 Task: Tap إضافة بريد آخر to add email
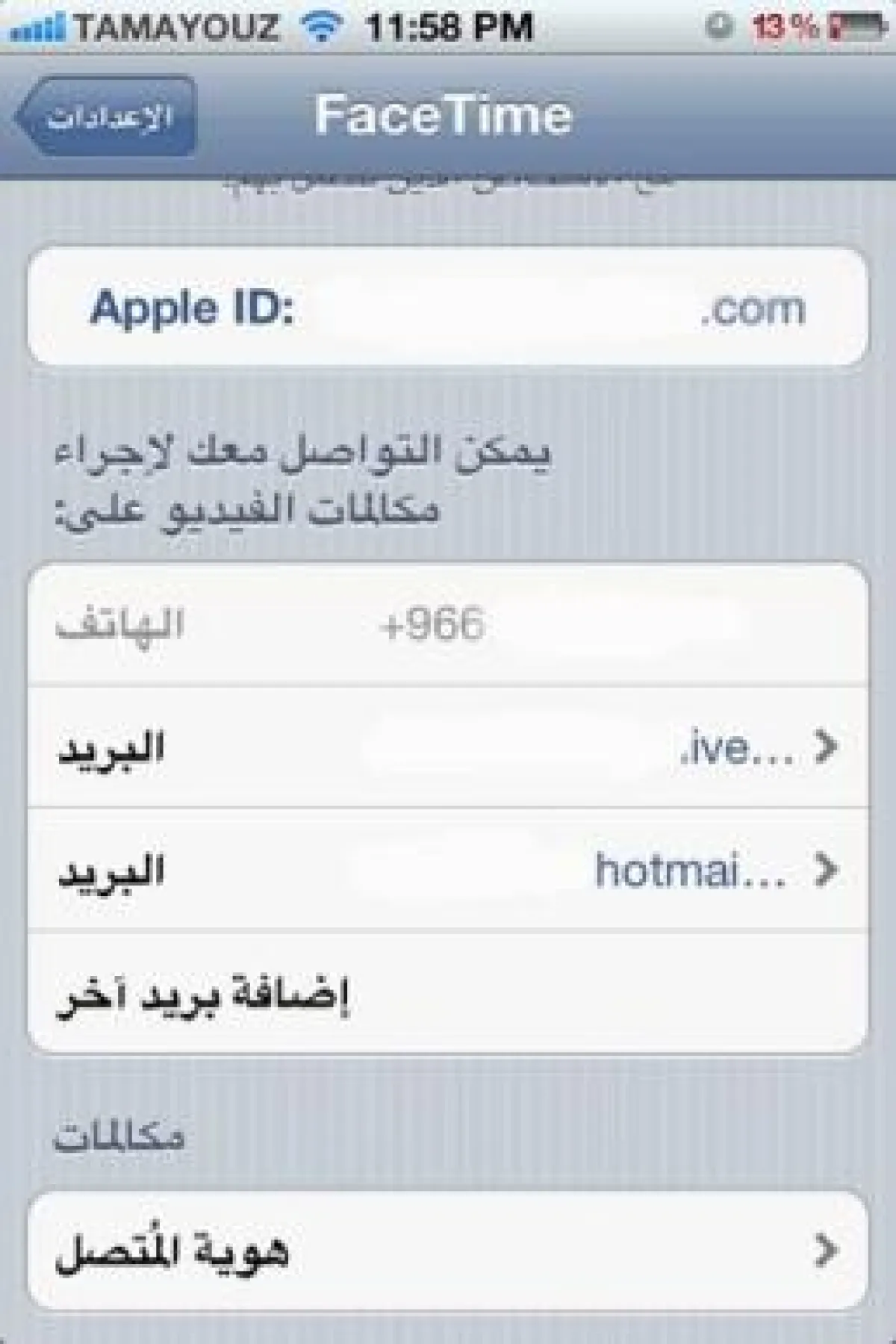coord(448,992)
